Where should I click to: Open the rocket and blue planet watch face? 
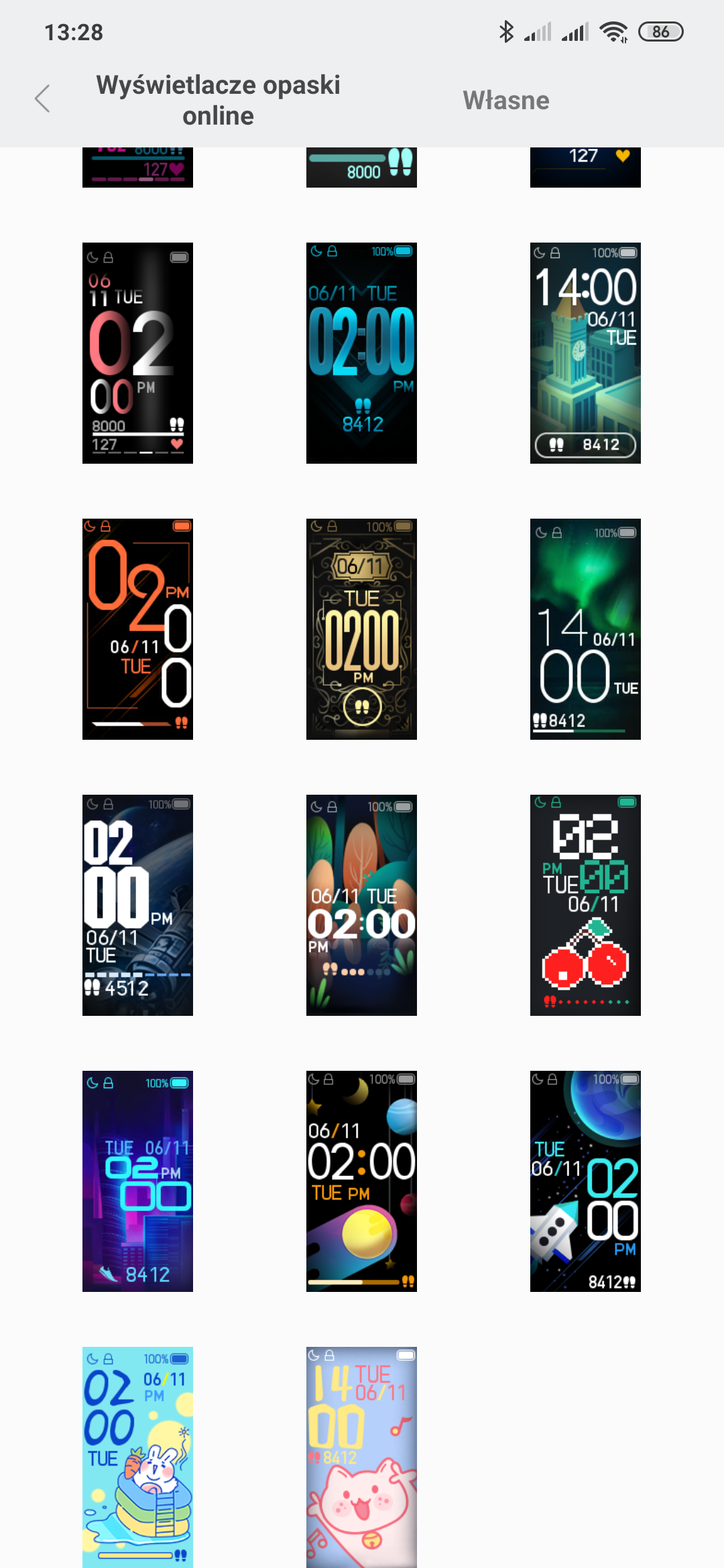(x=585, y=1181)
